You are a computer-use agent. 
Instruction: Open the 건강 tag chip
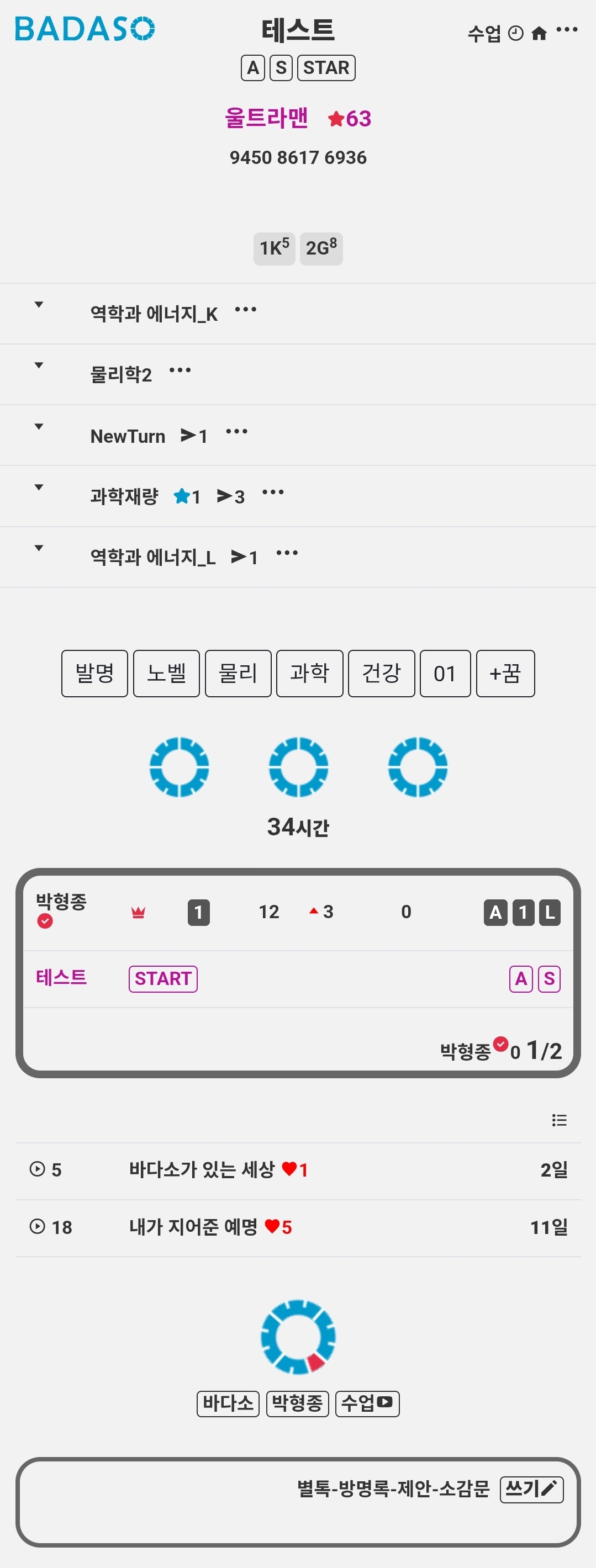coord(381,673)
